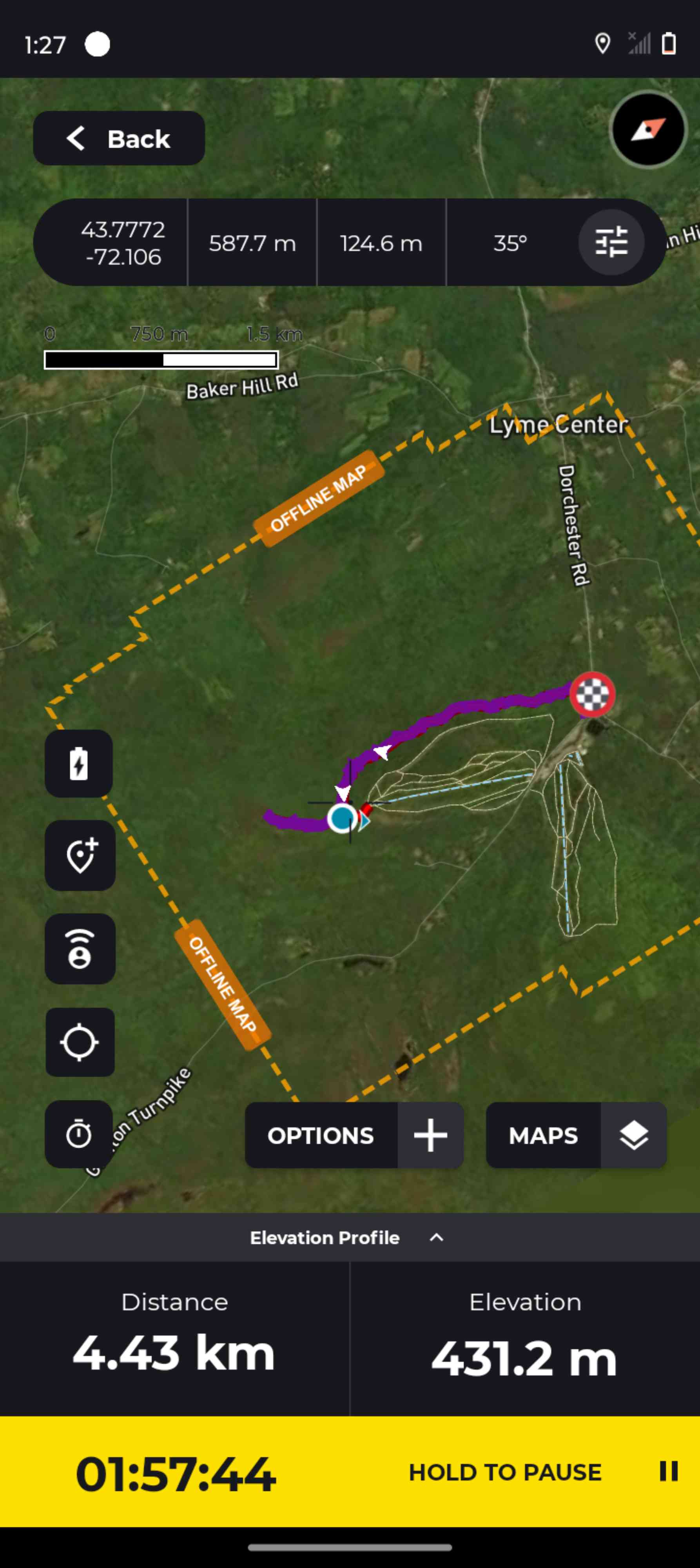Open the data bar settings sliders
The height and width of the screenshot is (1568, 700).
coord(611,242)
